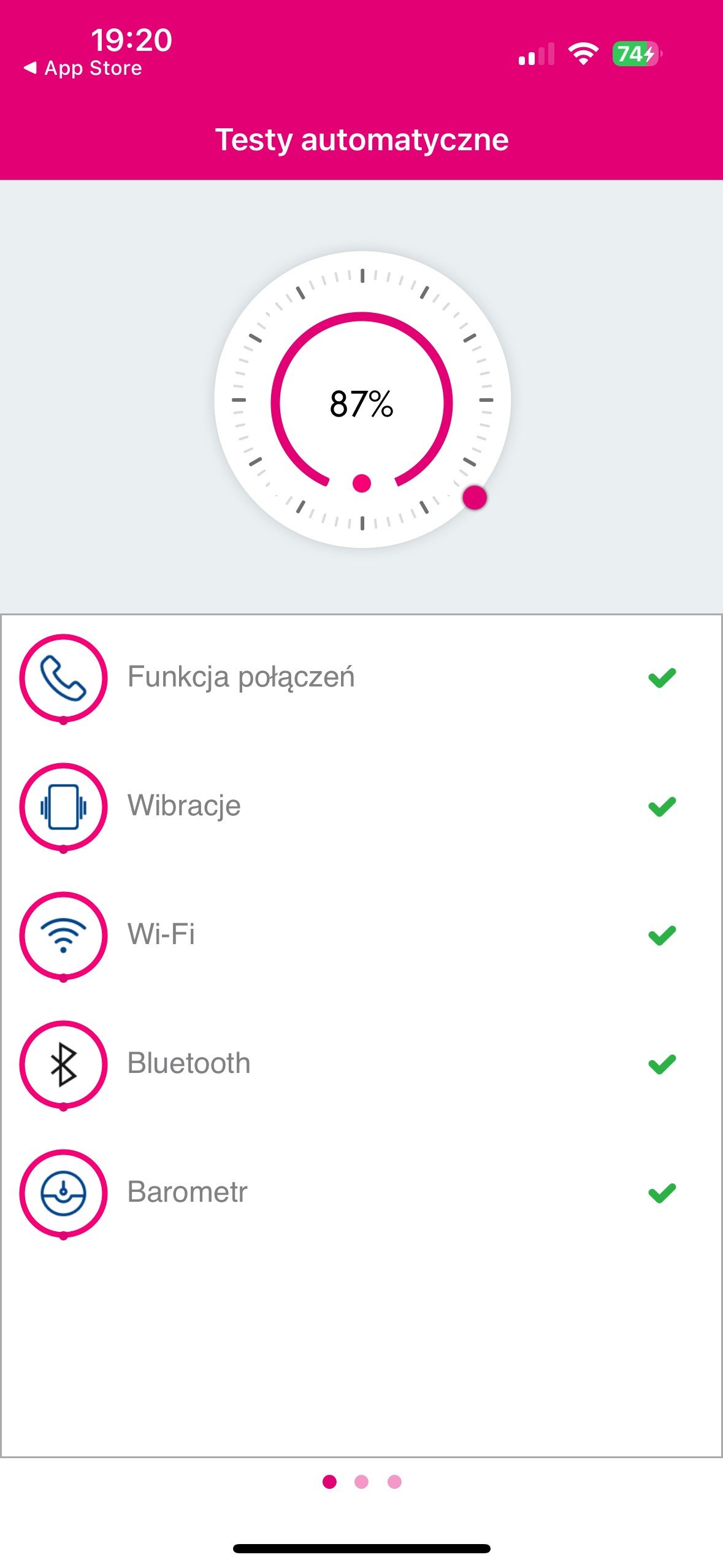The image size is (723, 1568).
Task: Return to the App Store
Action: click(x=83, y=68)
